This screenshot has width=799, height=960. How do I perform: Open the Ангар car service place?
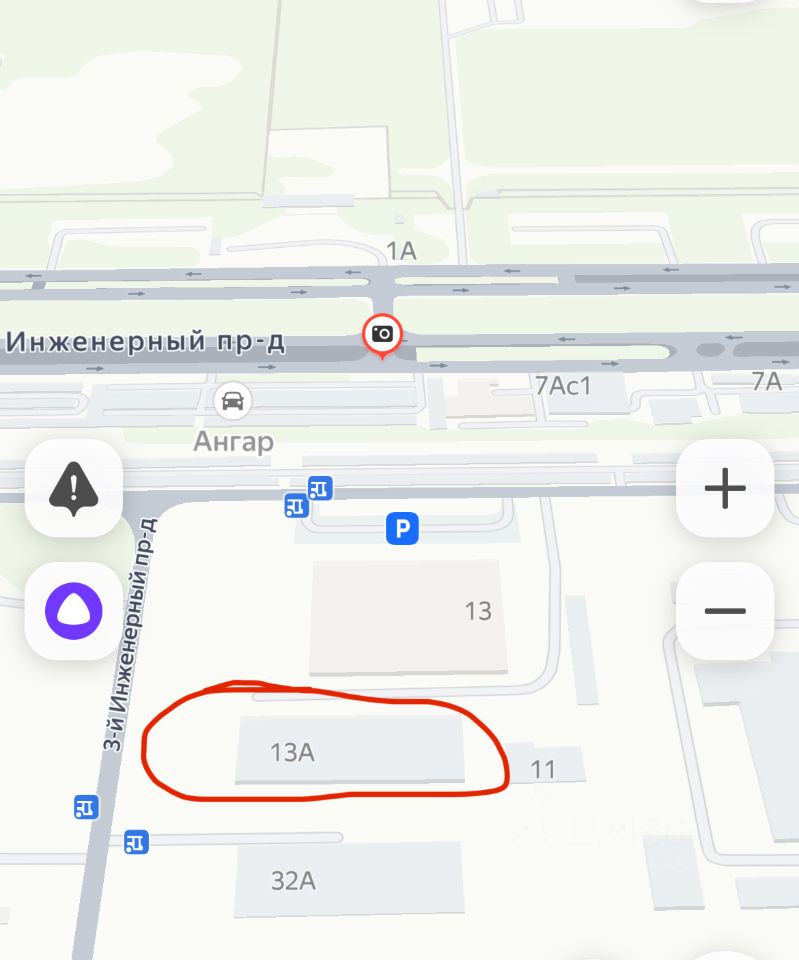232,402
